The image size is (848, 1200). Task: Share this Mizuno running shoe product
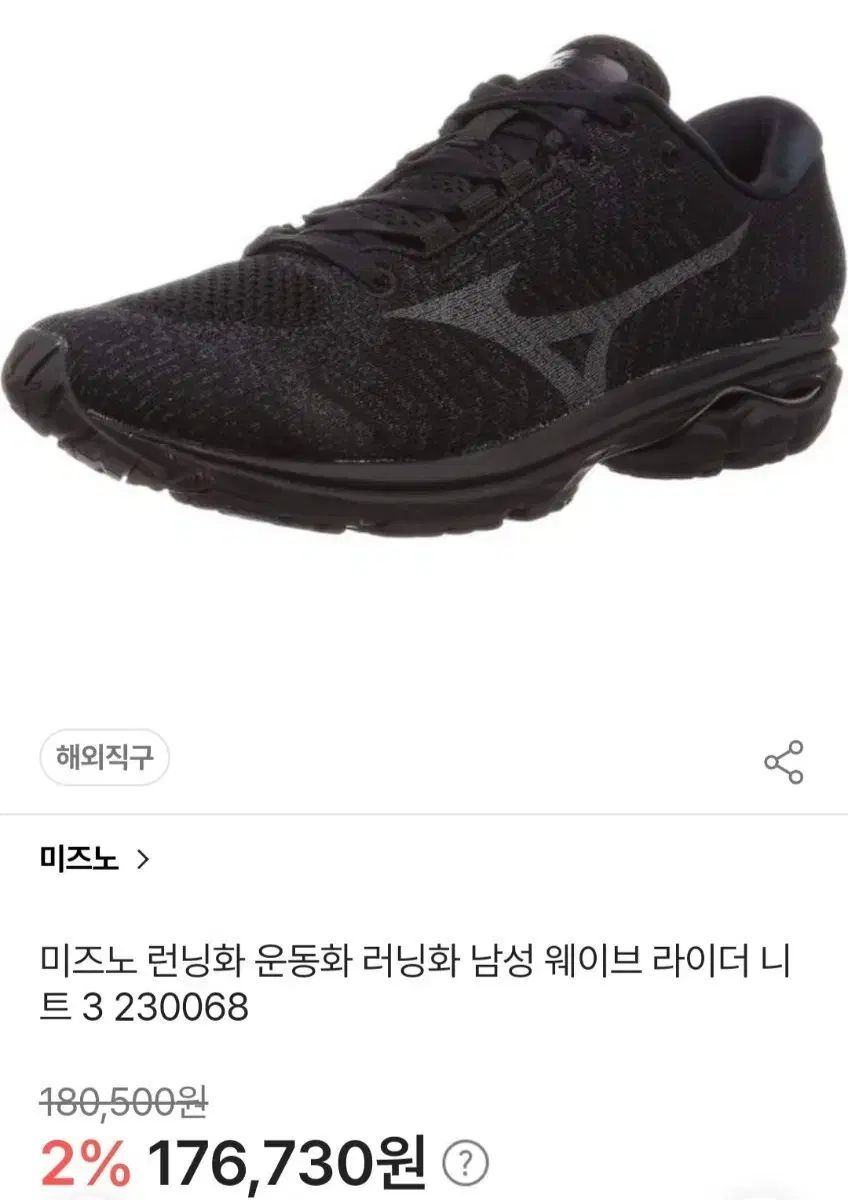click(x=784, y=762)
